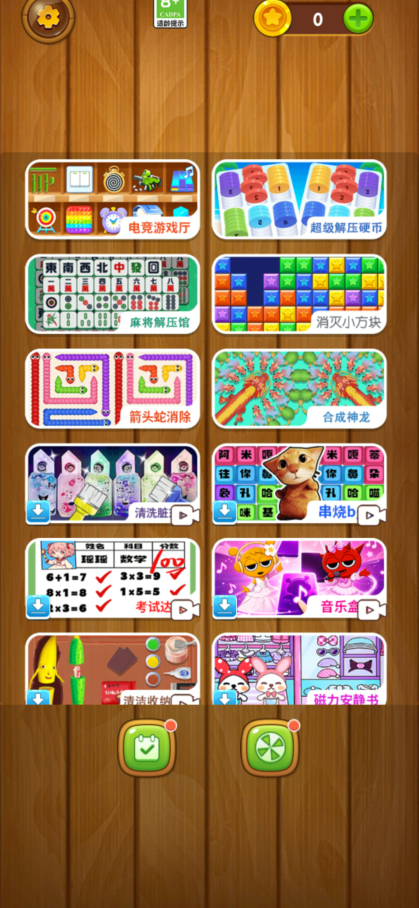Viewport: 419px width, 908px height.
Task: Open the 8+ CADPA age rating notice
Action: pyautogui.click(x=171, y=14)
